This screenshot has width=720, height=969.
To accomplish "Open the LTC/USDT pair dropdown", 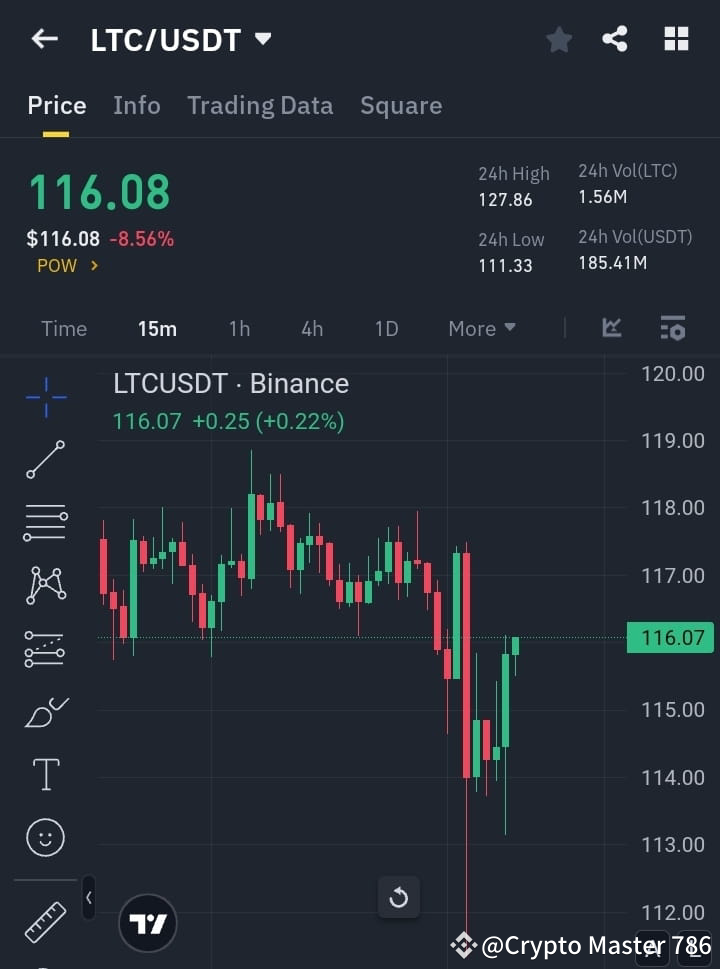I will 262,40.
